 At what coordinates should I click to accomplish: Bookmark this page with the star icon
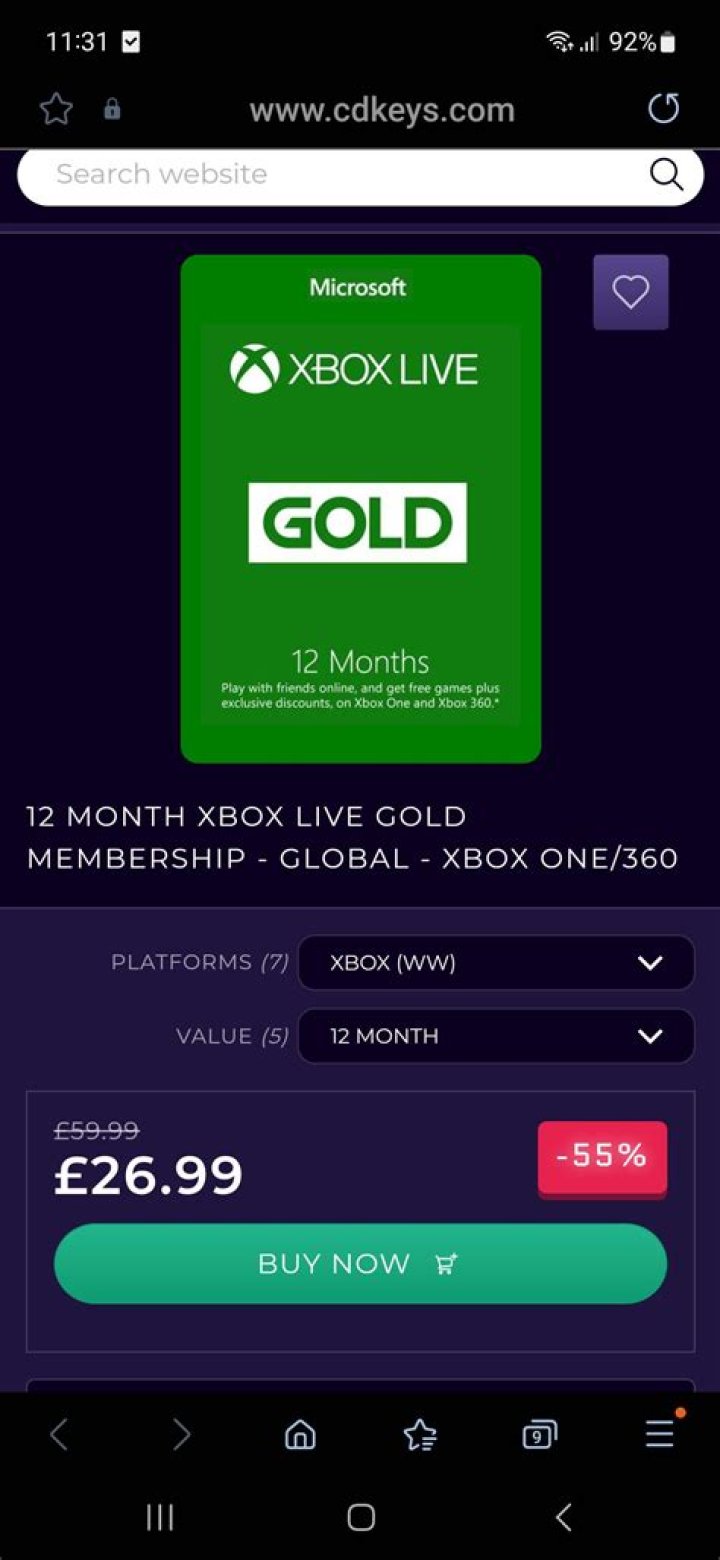tap(57, 109)
